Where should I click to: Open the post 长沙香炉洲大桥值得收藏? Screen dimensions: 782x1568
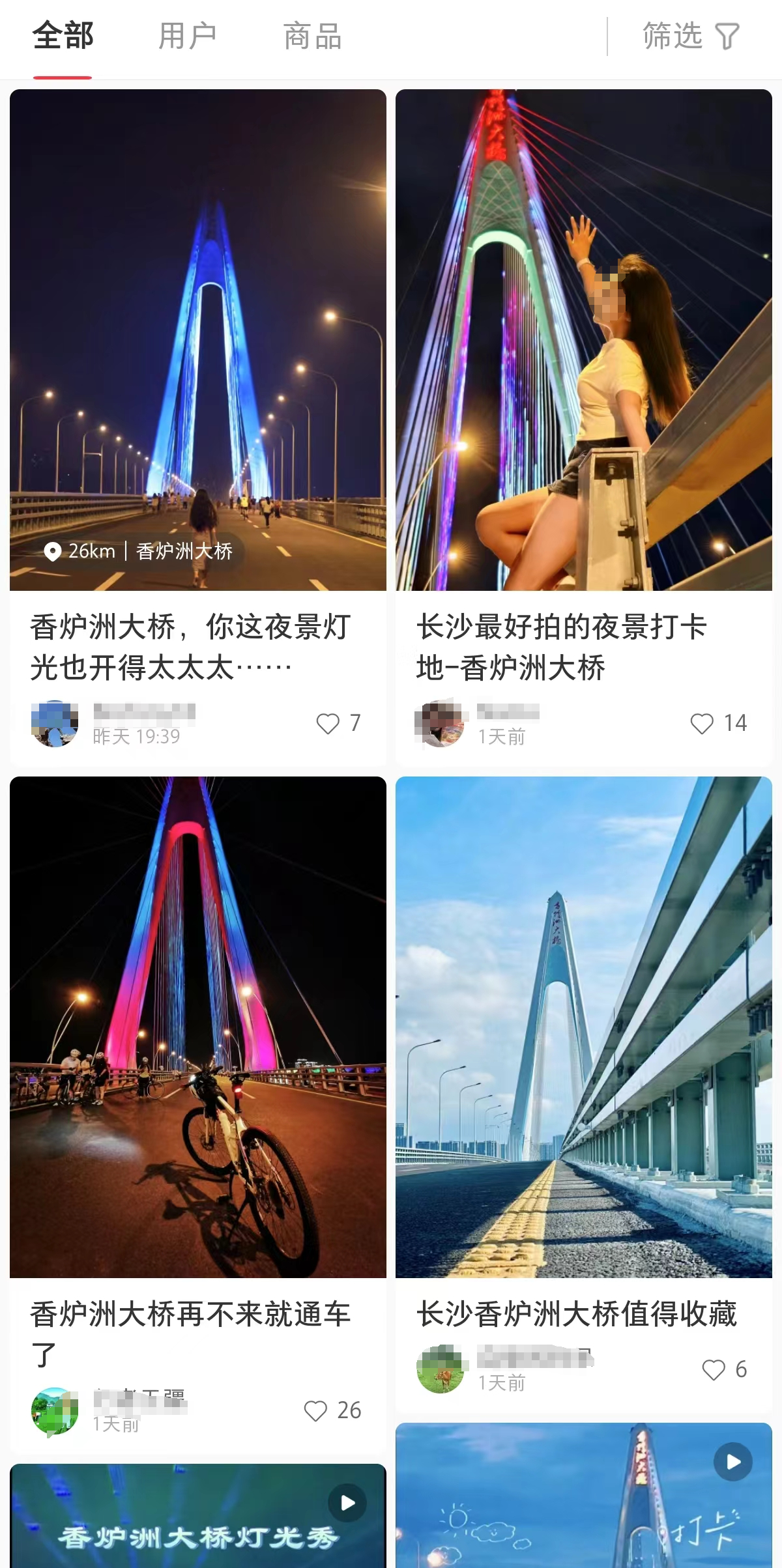click(576, 1314)
